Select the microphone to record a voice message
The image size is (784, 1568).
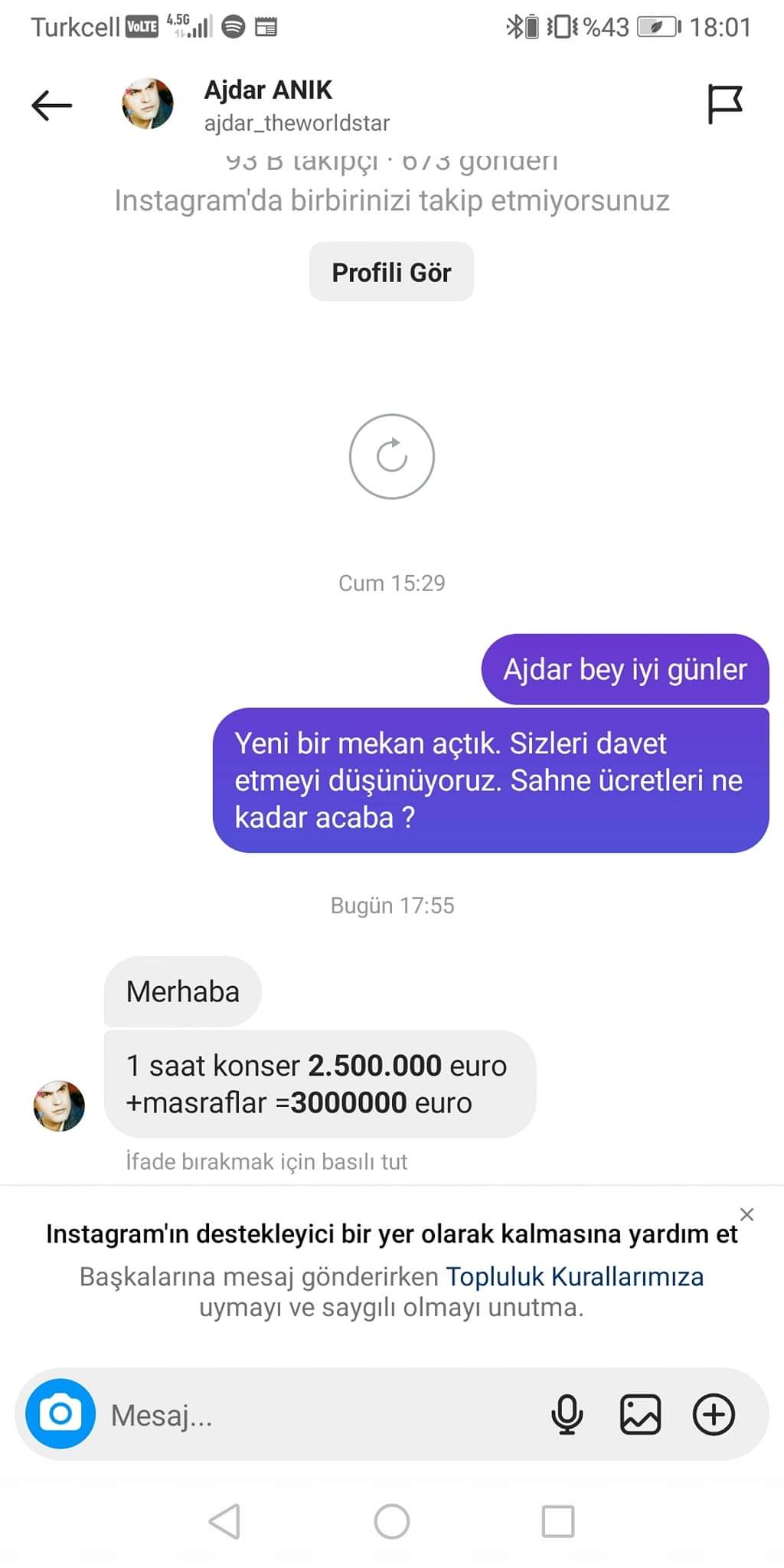[x=566, y=1413]
